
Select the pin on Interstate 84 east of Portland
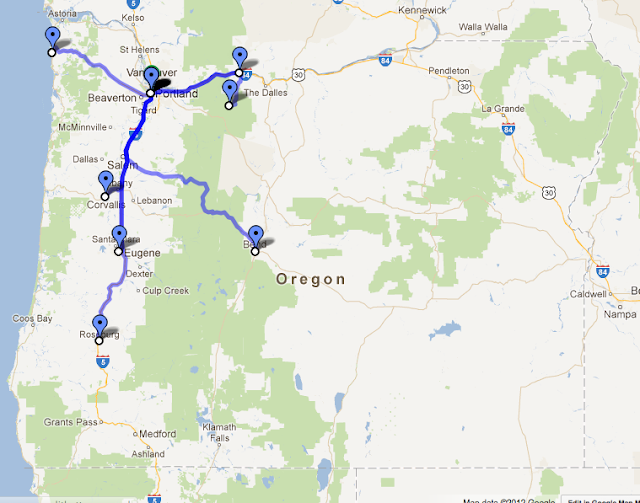coord(240,57)
